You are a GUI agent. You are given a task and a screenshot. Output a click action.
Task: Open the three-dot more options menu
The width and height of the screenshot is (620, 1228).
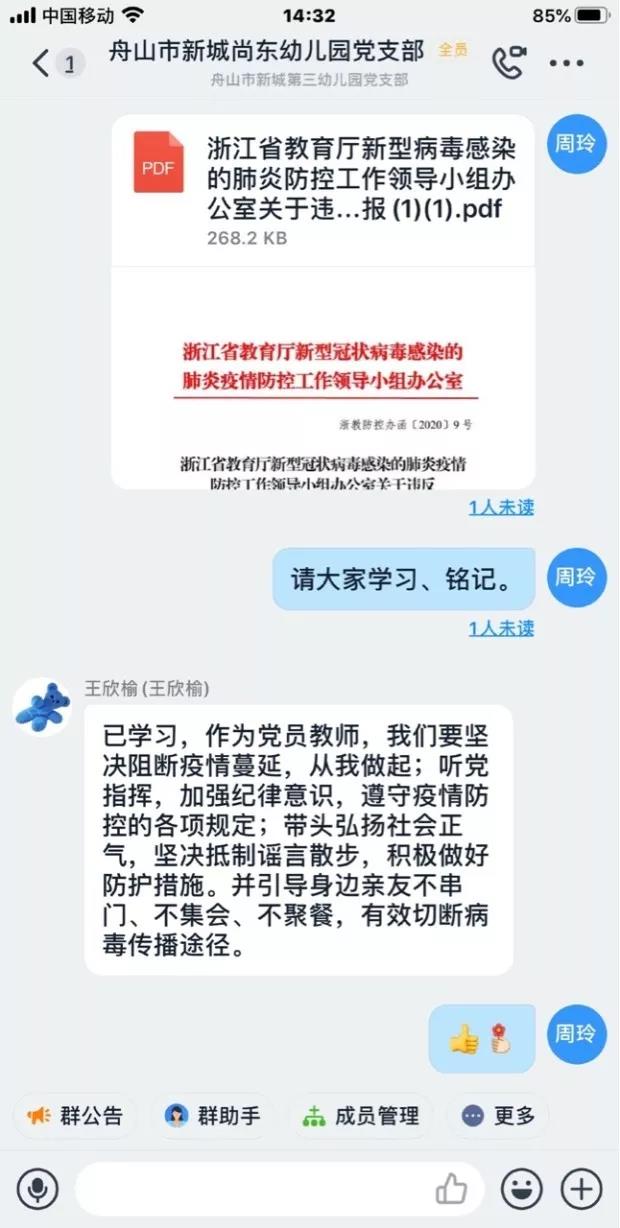point(566,64)
